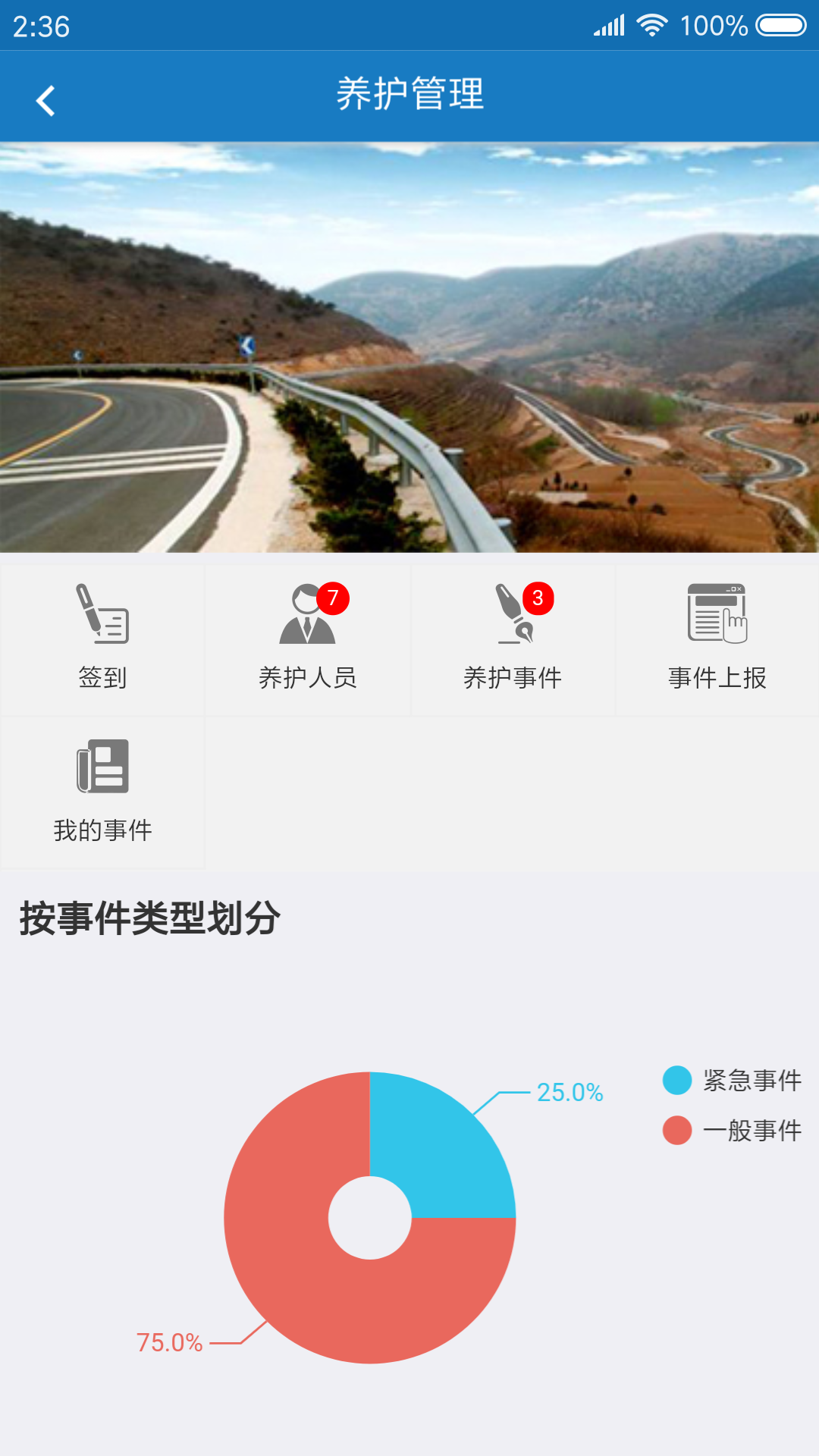
Task: Open 我的事件 tile
Action: click(102, 792)
